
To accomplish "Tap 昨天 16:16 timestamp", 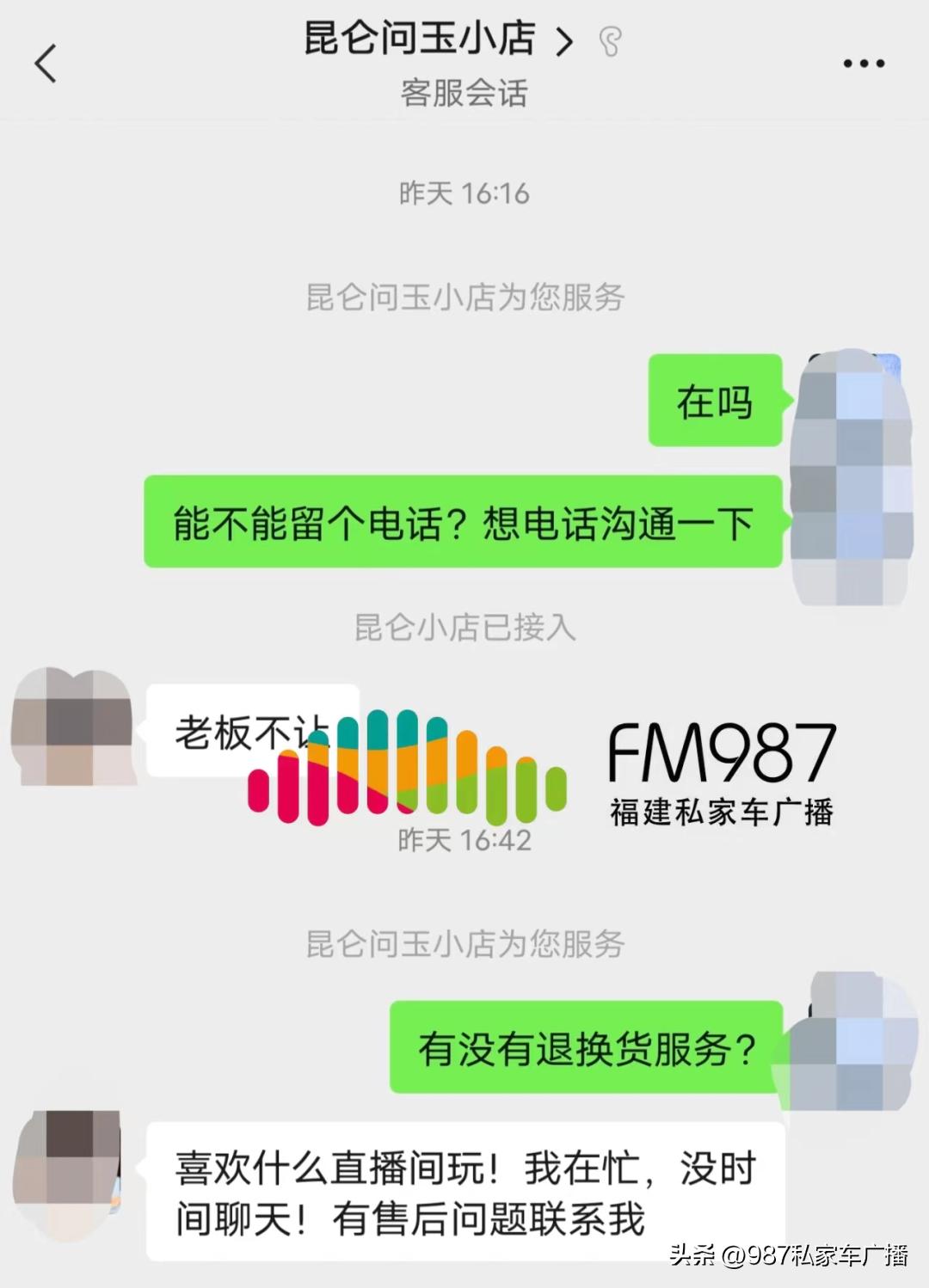I will point(464,192).
